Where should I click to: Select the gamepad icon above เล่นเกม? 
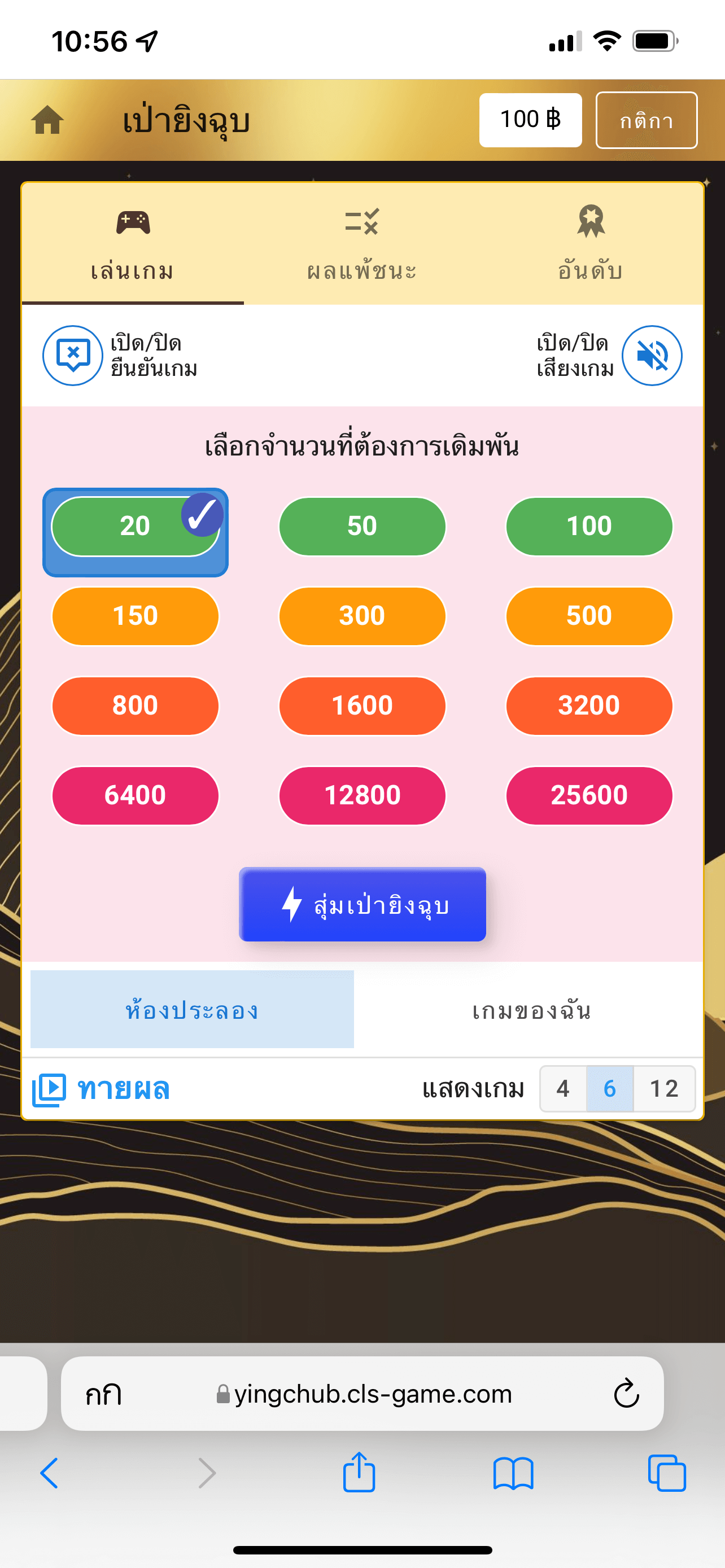[133, 223]
